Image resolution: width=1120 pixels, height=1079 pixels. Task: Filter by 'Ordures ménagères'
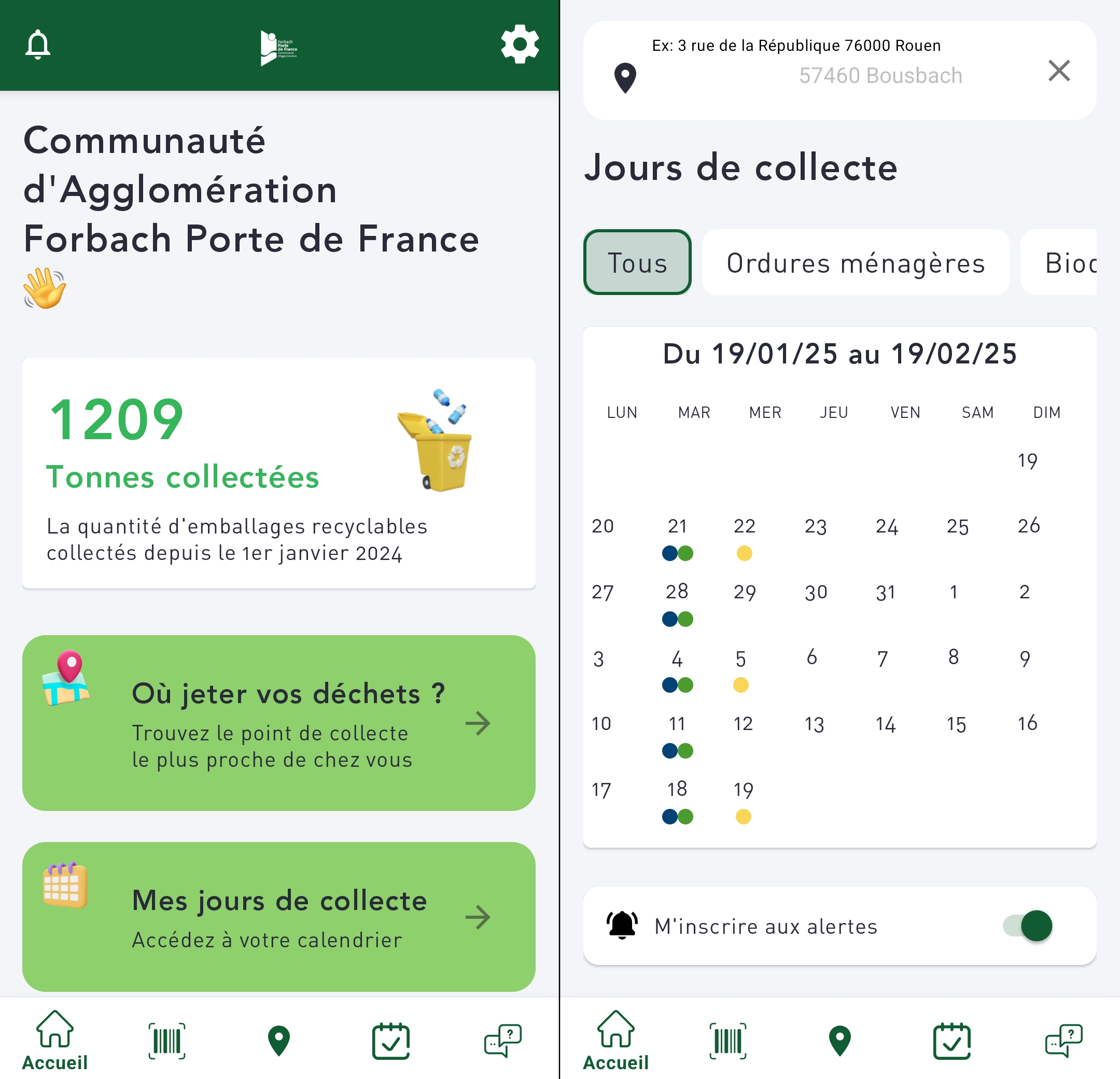pos(856,262)
